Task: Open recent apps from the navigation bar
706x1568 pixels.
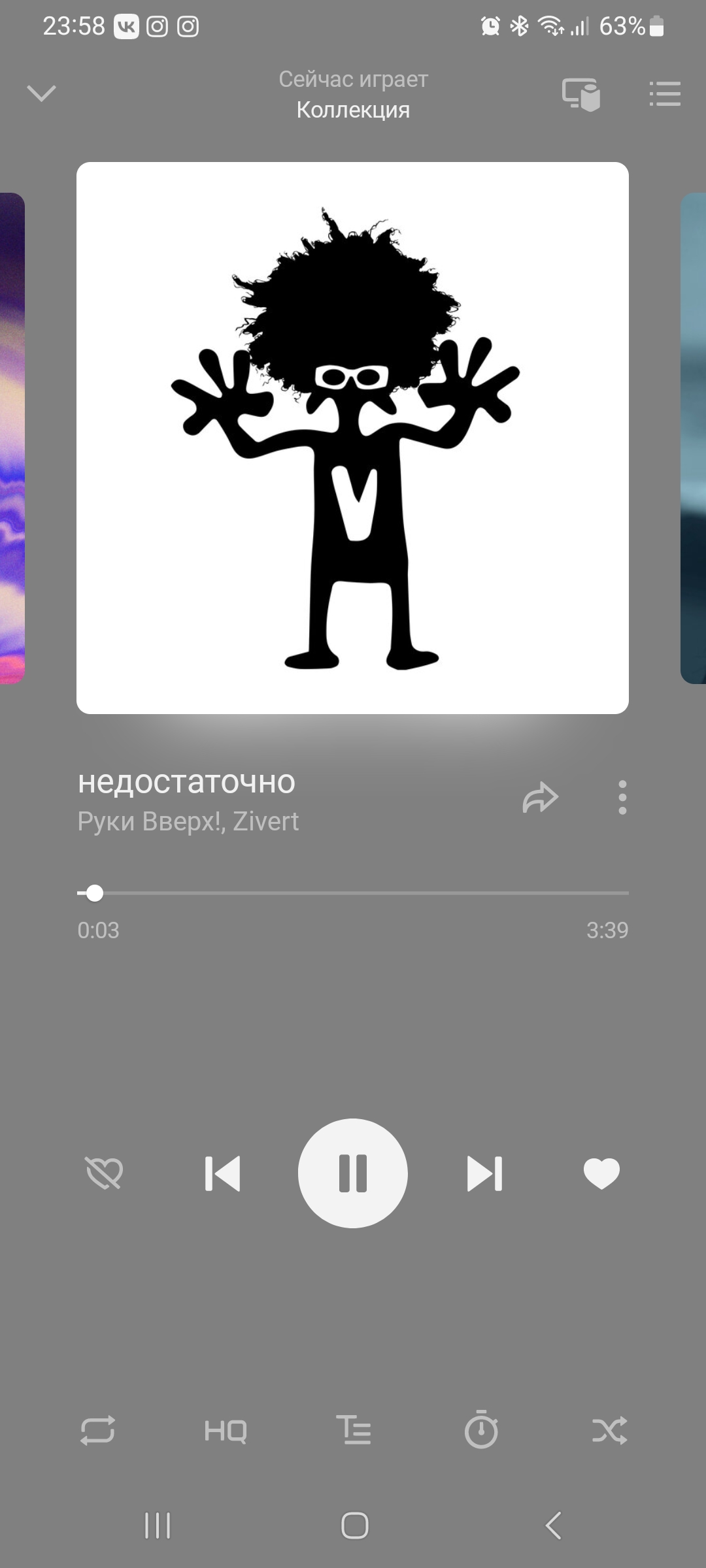Action: pyautogui.click(x=158, y=1526)
